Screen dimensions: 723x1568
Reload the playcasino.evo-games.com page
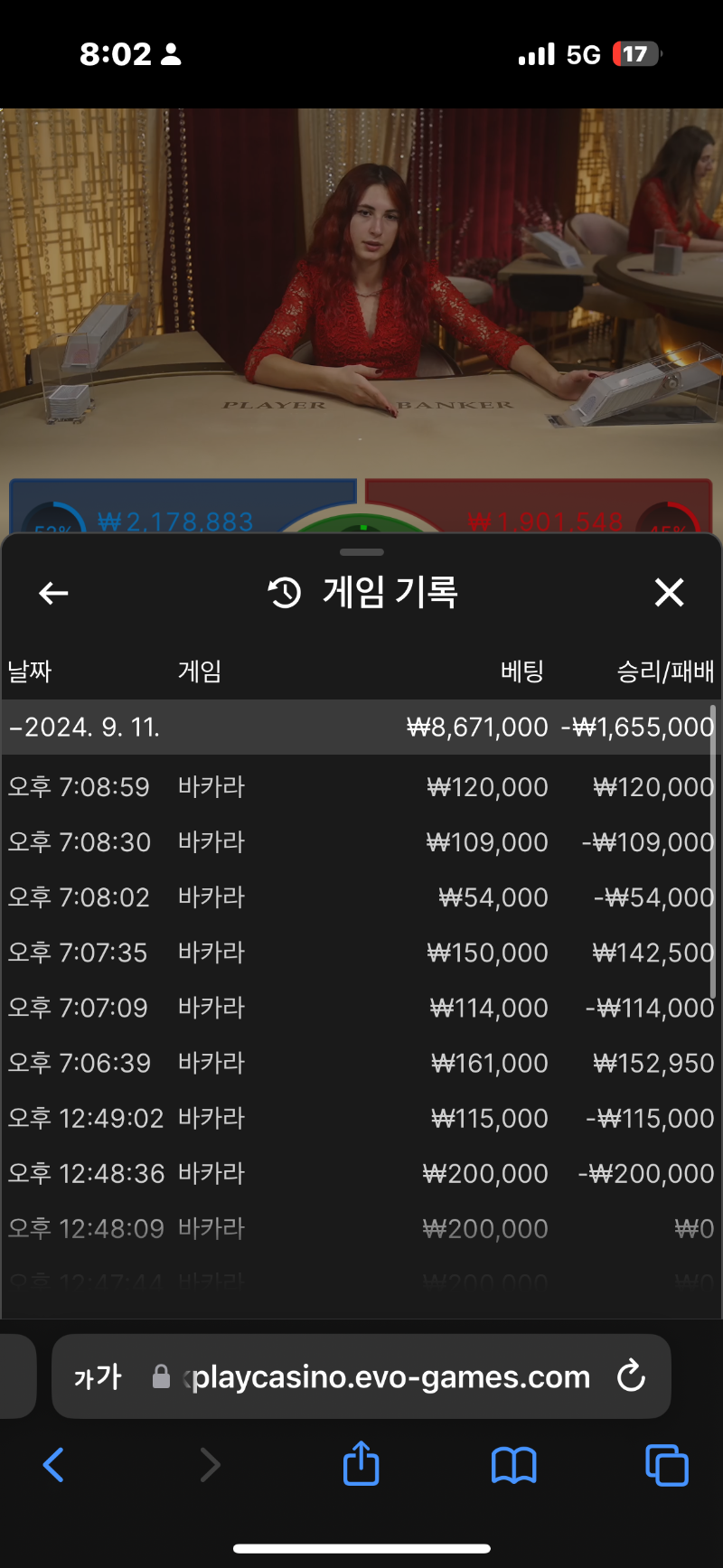click(631, 1376)
